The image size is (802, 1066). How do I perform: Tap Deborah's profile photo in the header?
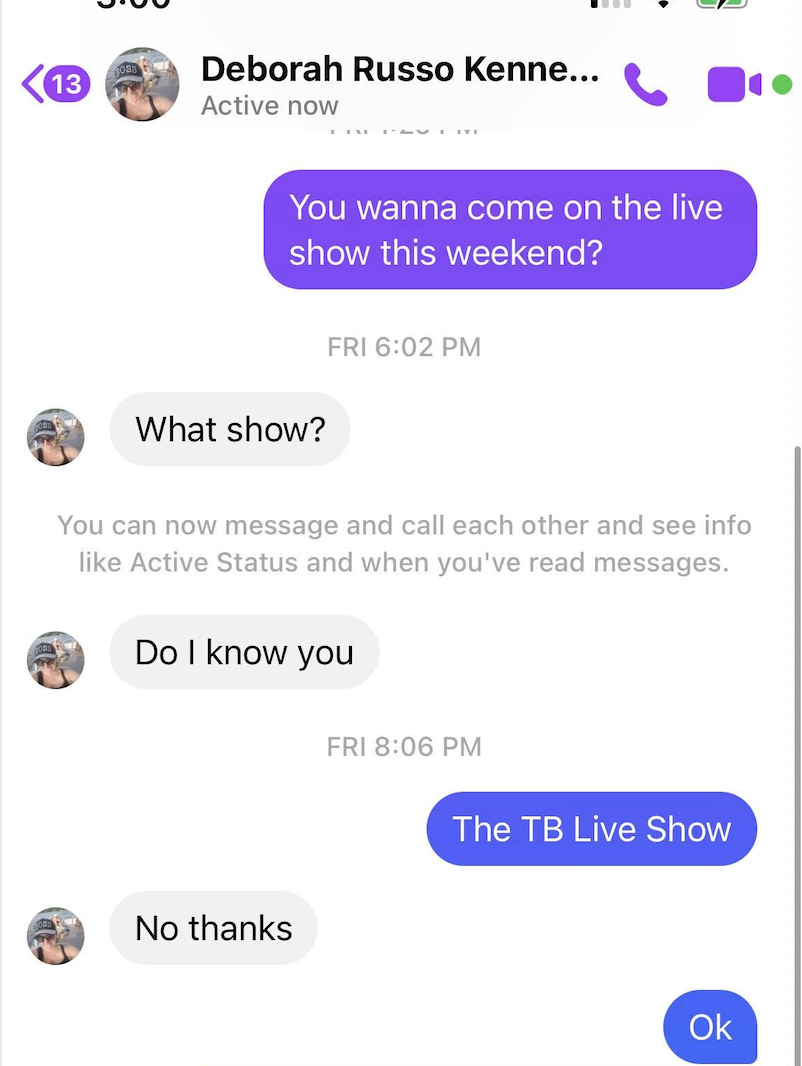click(x=142, y=84)
